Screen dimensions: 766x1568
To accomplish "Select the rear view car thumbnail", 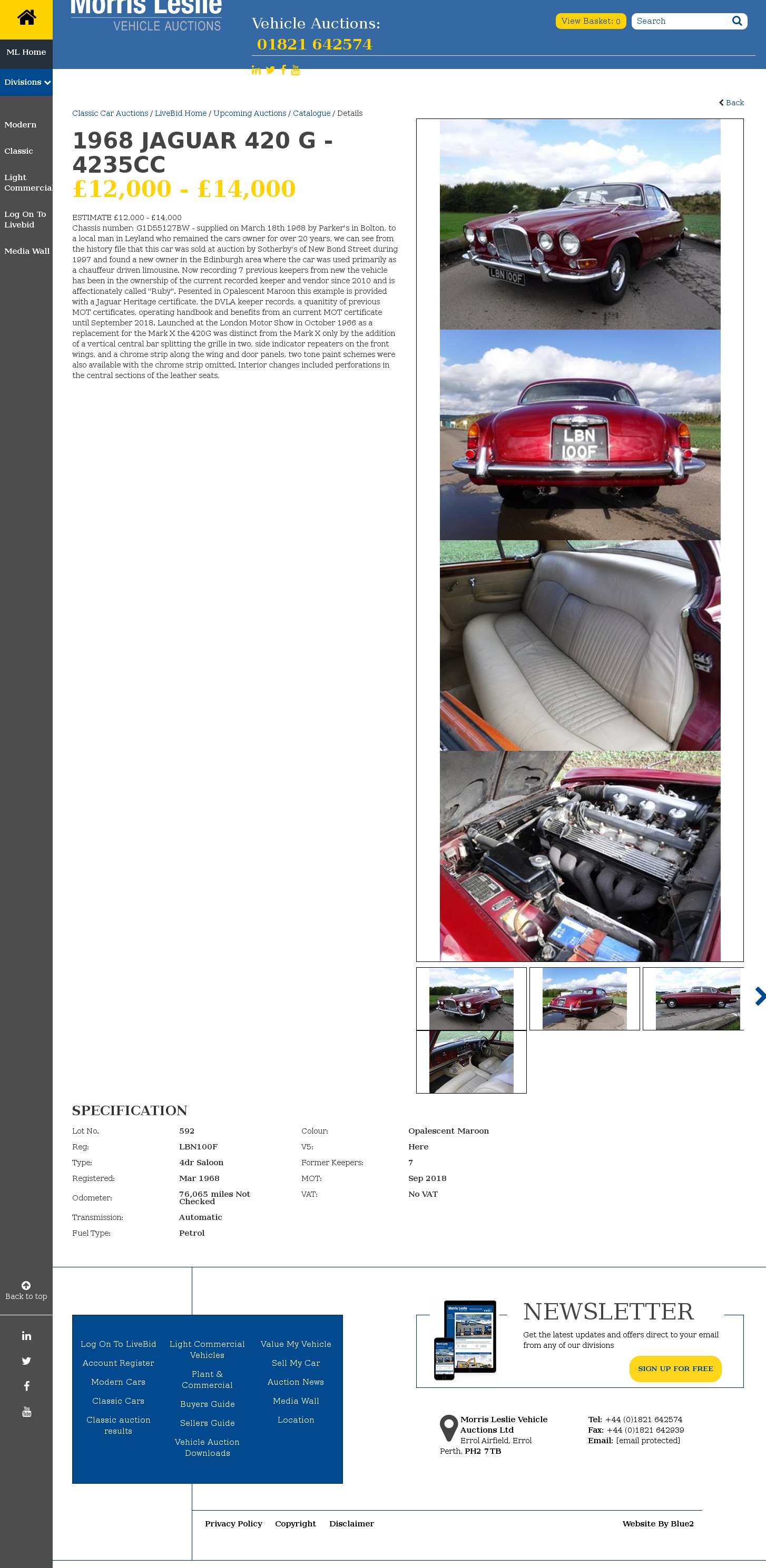I will pos(584,999).
